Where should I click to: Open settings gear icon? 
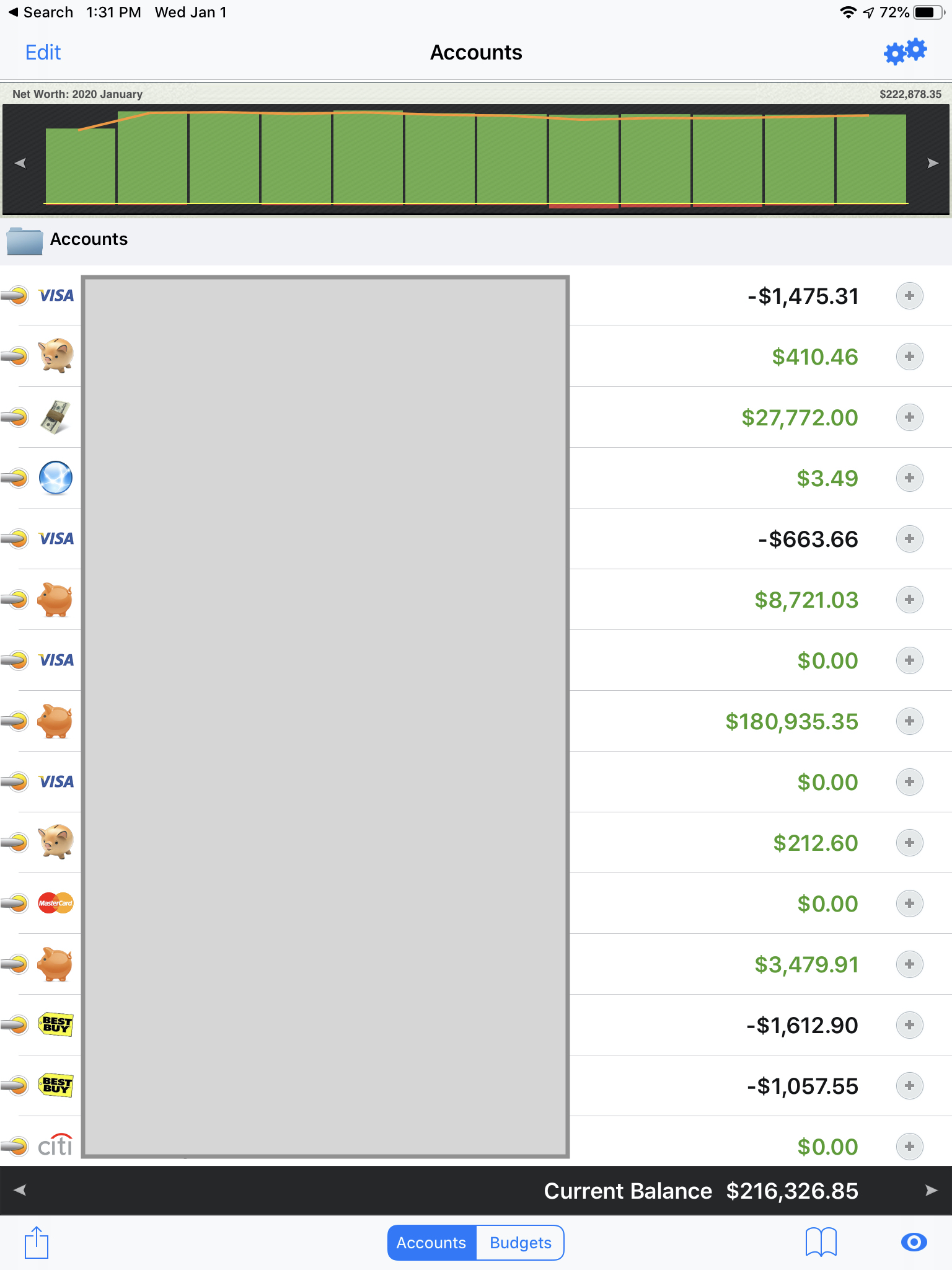click(905, 52)
